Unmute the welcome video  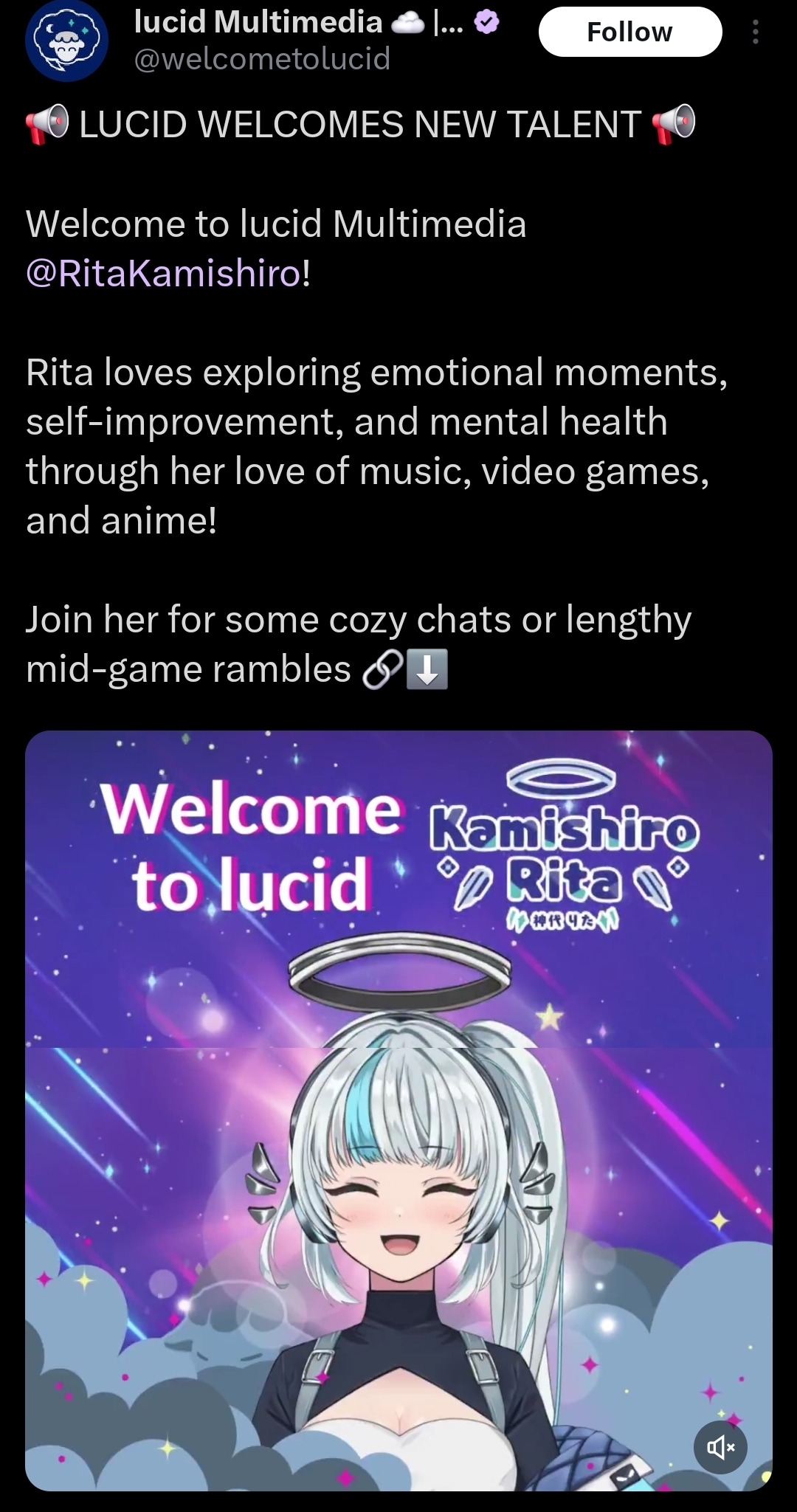[x=720, y=1447]
